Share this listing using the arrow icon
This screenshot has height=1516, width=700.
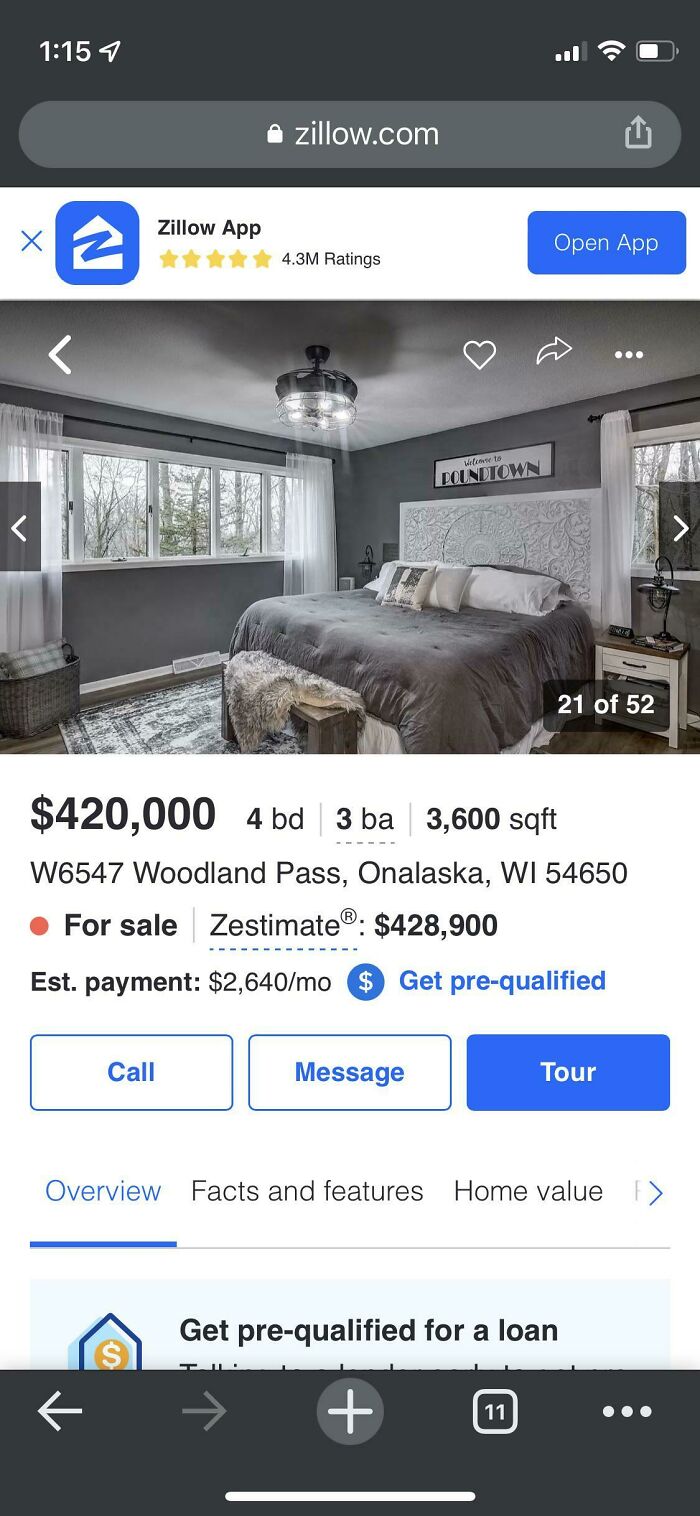point(553,351)
